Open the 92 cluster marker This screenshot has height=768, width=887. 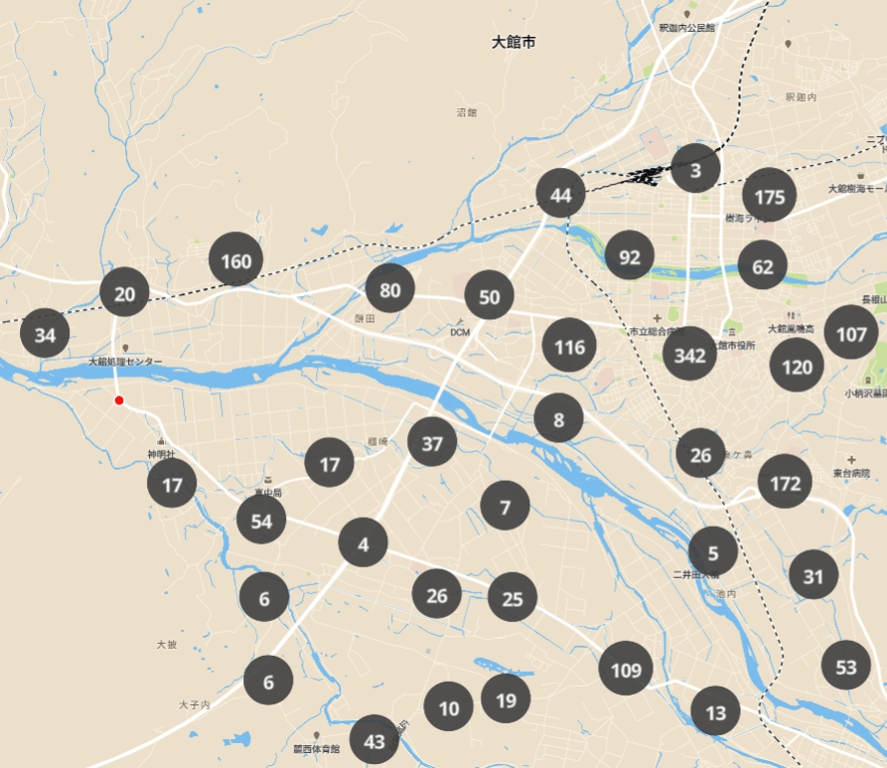click(629, 255)
